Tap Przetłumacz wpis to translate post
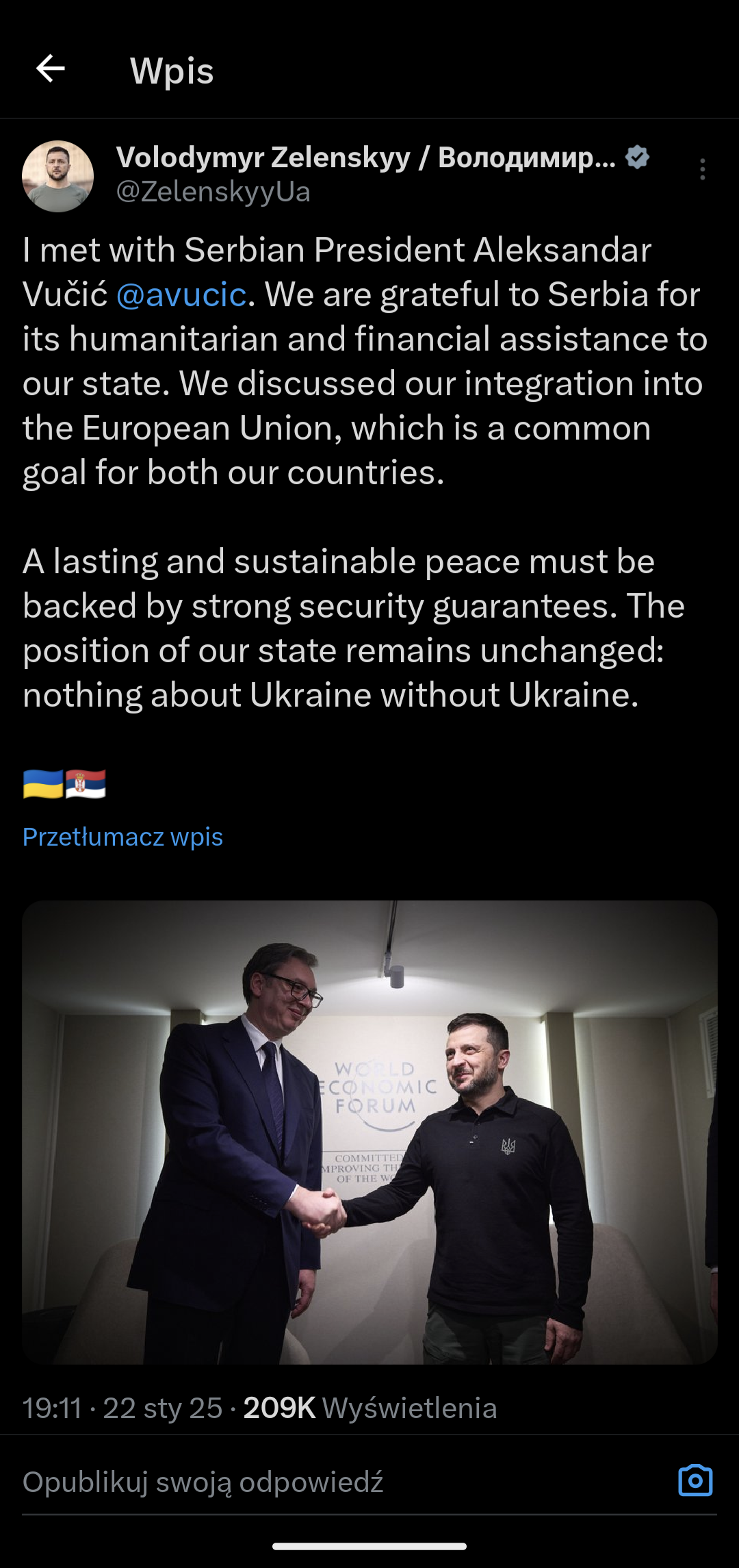739x1568 pixels. pos(122,837)
